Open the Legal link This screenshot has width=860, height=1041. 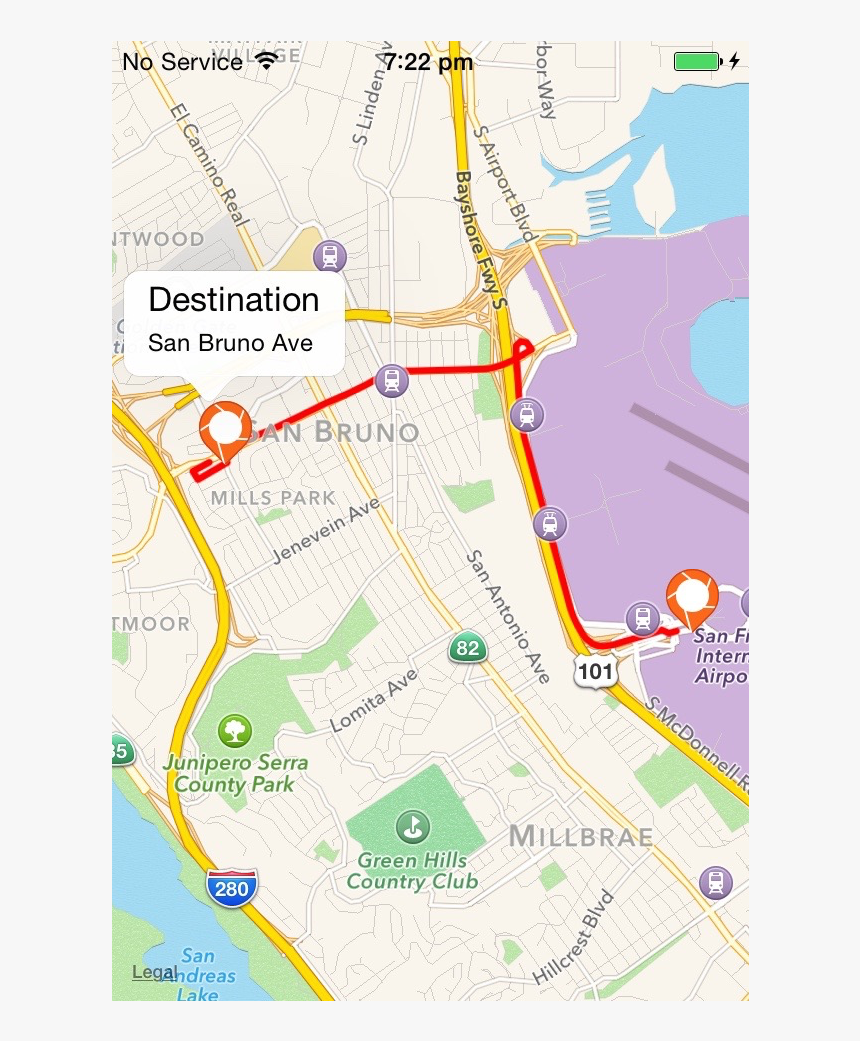pyautogui.click(x=154, y=972)
